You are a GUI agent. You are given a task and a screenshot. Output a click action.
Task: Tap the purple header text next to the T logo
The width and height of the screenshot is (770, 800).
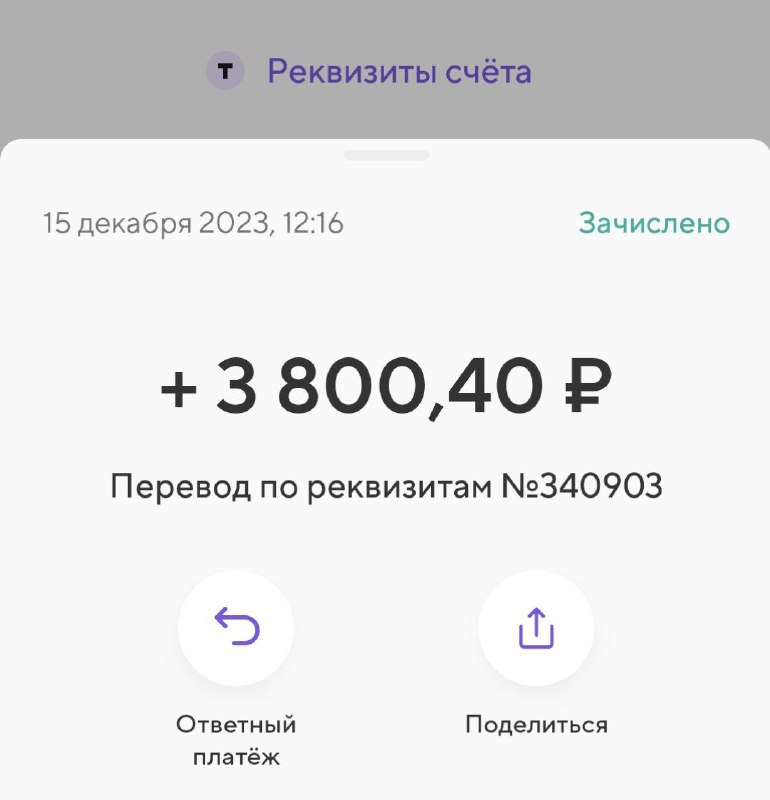pyautogui.click(x=396, y=70)
